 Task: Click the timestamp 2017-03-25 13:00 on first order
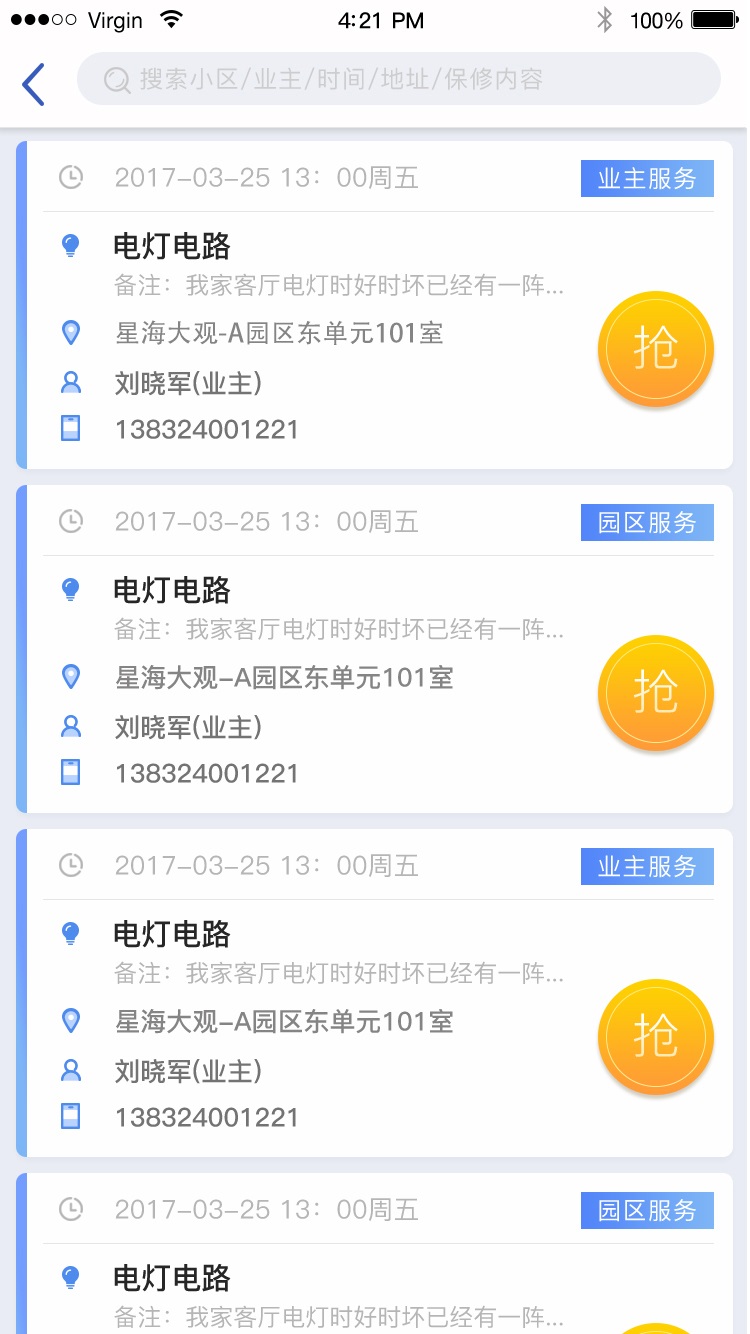(x=267, y=177)
